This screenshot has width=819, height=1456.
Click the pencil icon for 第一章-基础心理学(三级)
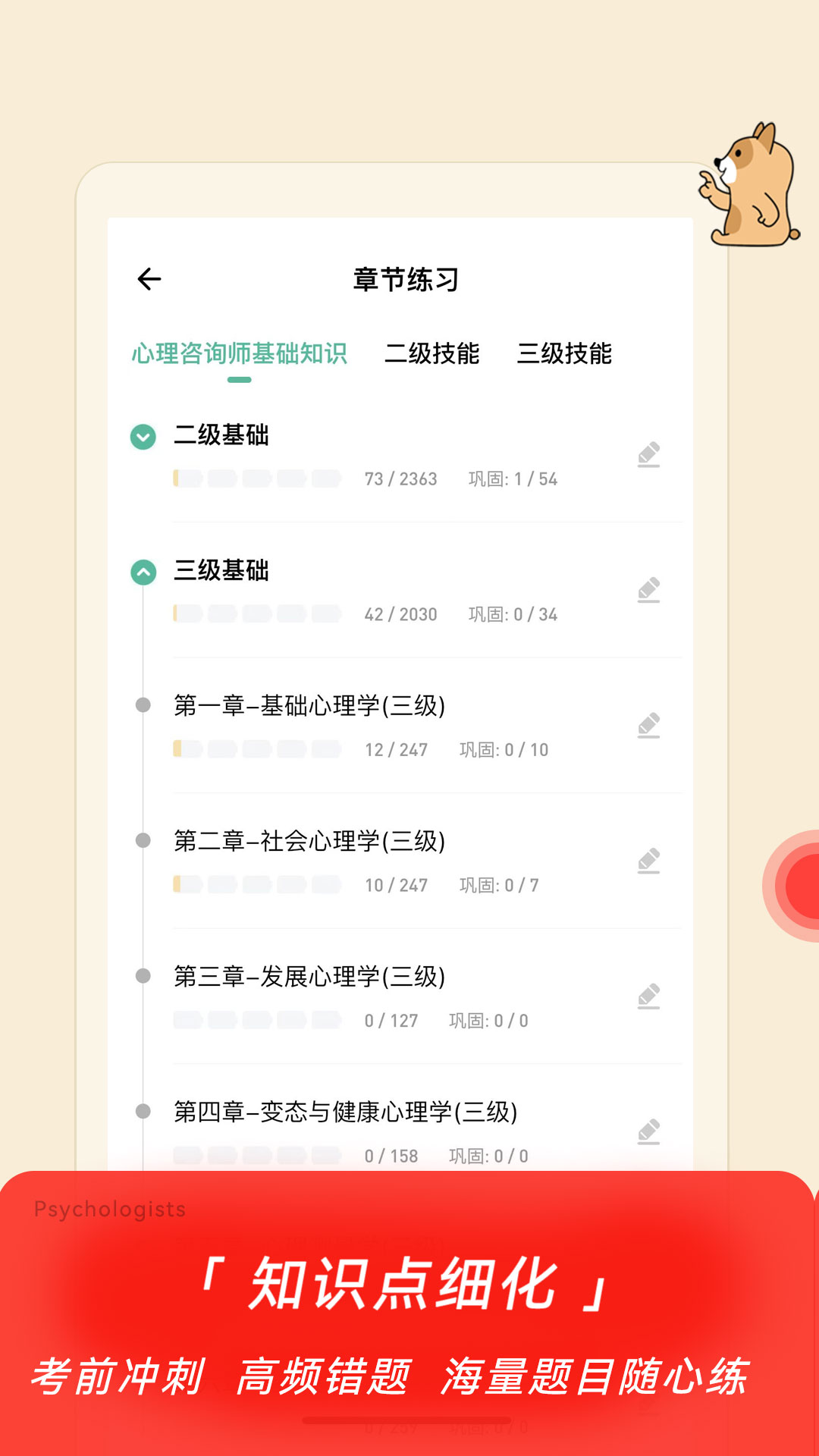pos(648,726)
